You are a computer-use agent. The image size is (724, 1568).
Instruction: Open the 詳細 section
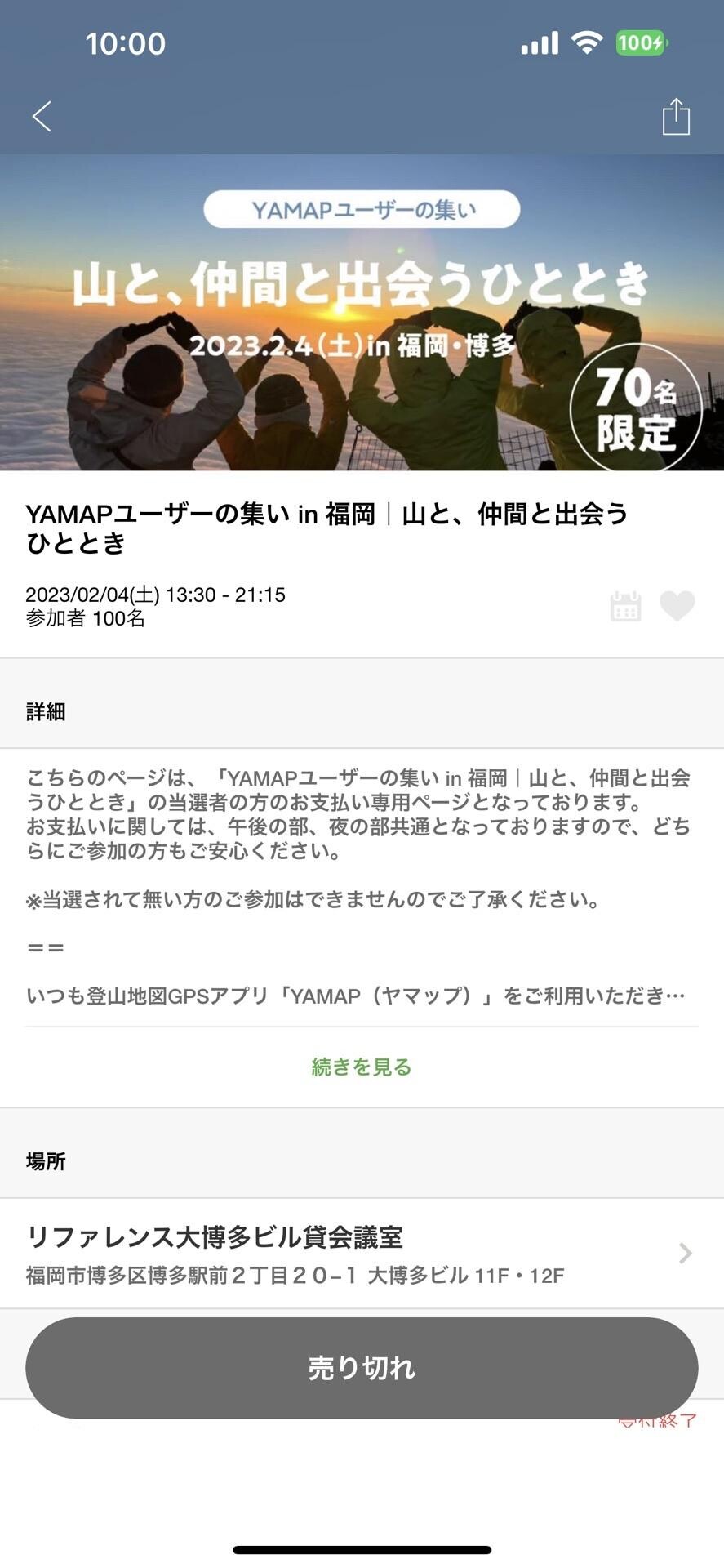pyautogui.click(x=47, y=712)
